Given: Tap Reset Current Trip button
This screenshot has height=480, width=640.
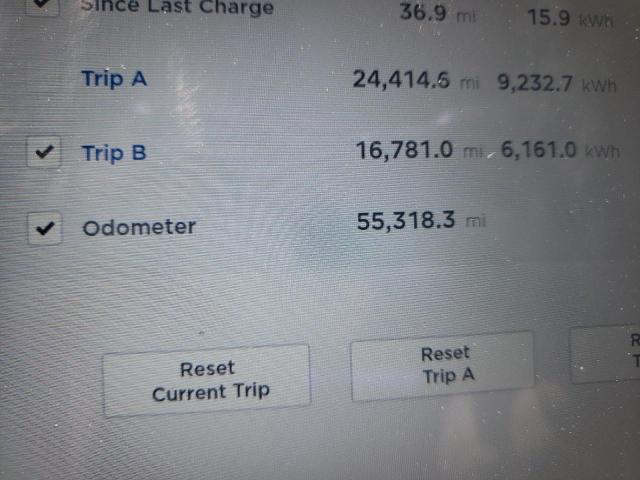Looking at the screenshot, I should point(208,380).
